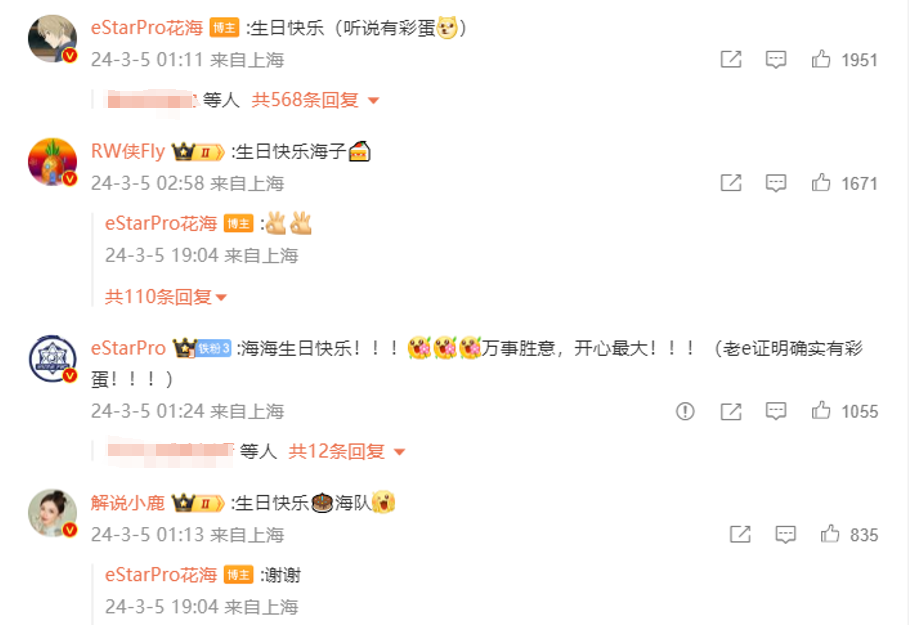909x625 pixels.
Task: Open 解说小鹿's profile name
Action: click(x=128, y=503)
